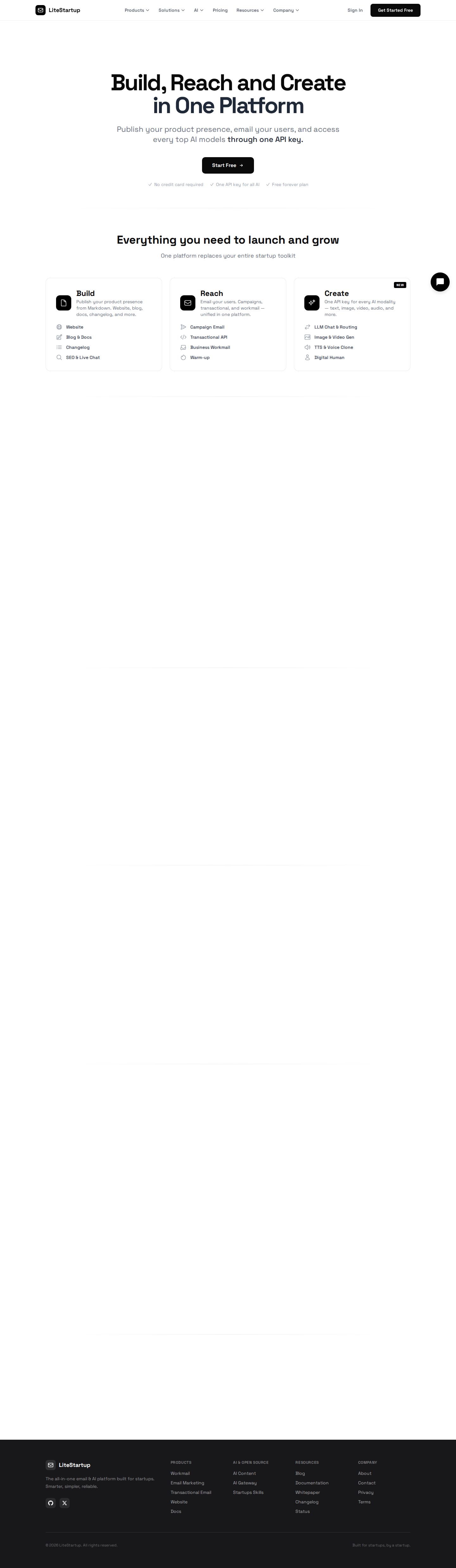Expand the Company dropdown menu
This screenshot has width=456, height=1568.
286,10
